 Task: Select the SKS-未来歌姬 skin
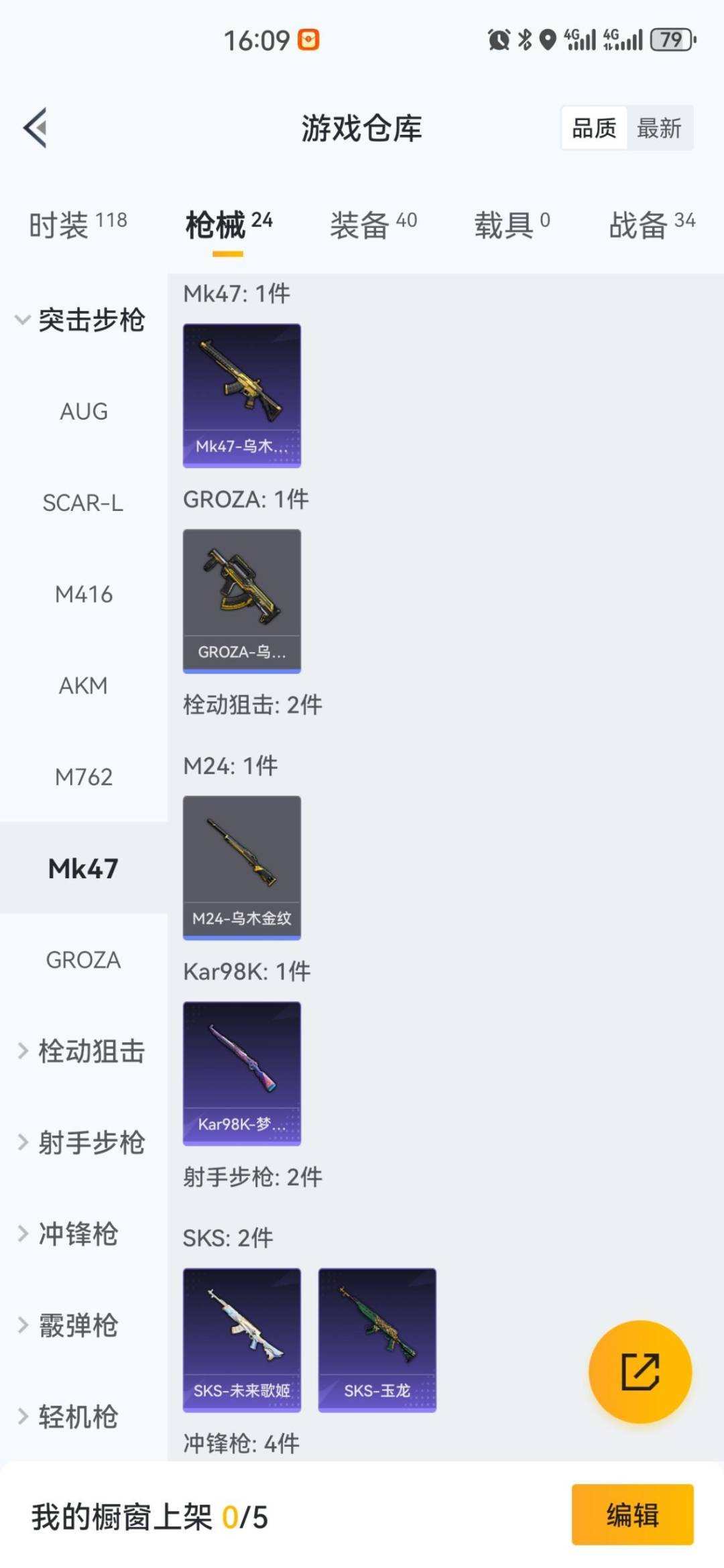[241, 1339]
